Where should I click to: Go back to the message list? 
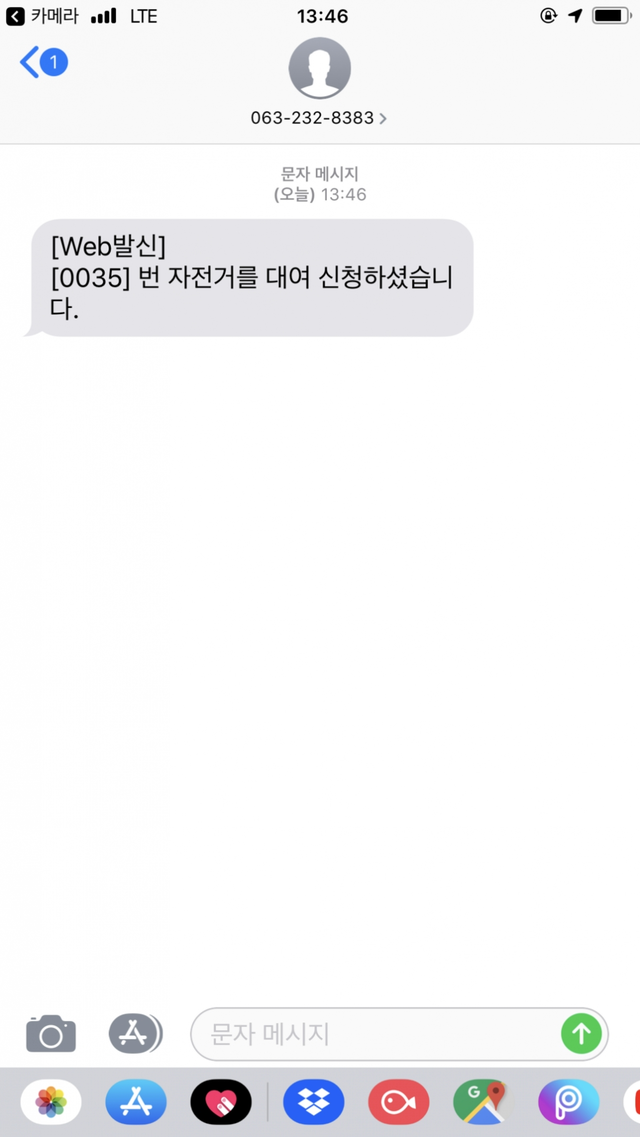click(x=42, y=63)
